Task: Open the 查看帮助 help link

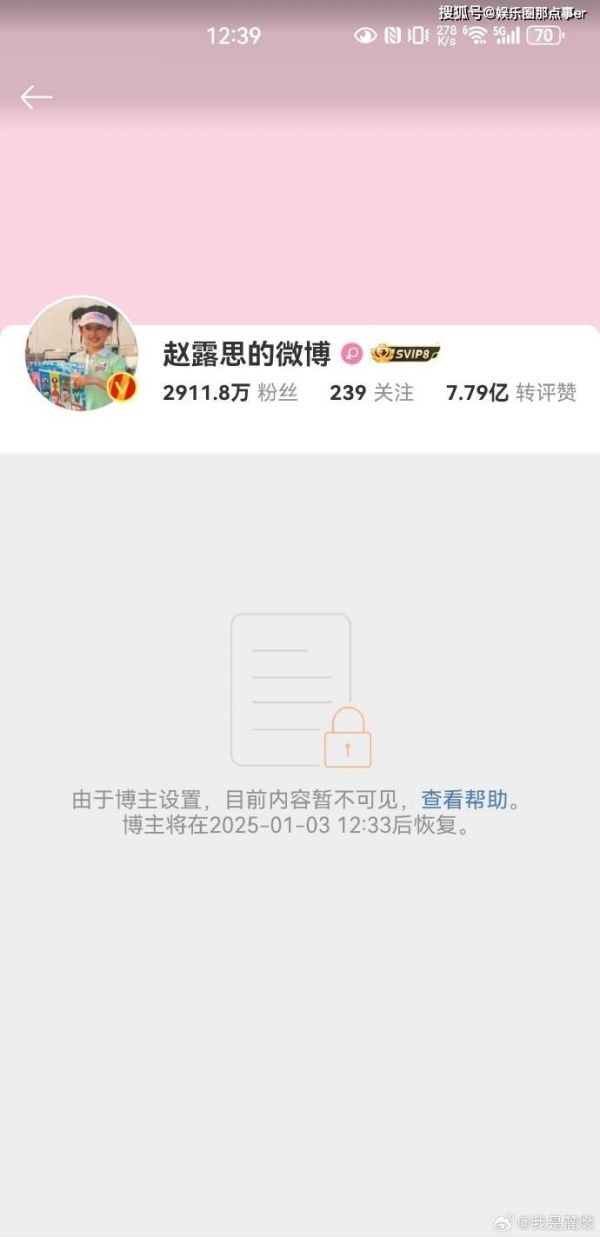Action: click(464, 800)
